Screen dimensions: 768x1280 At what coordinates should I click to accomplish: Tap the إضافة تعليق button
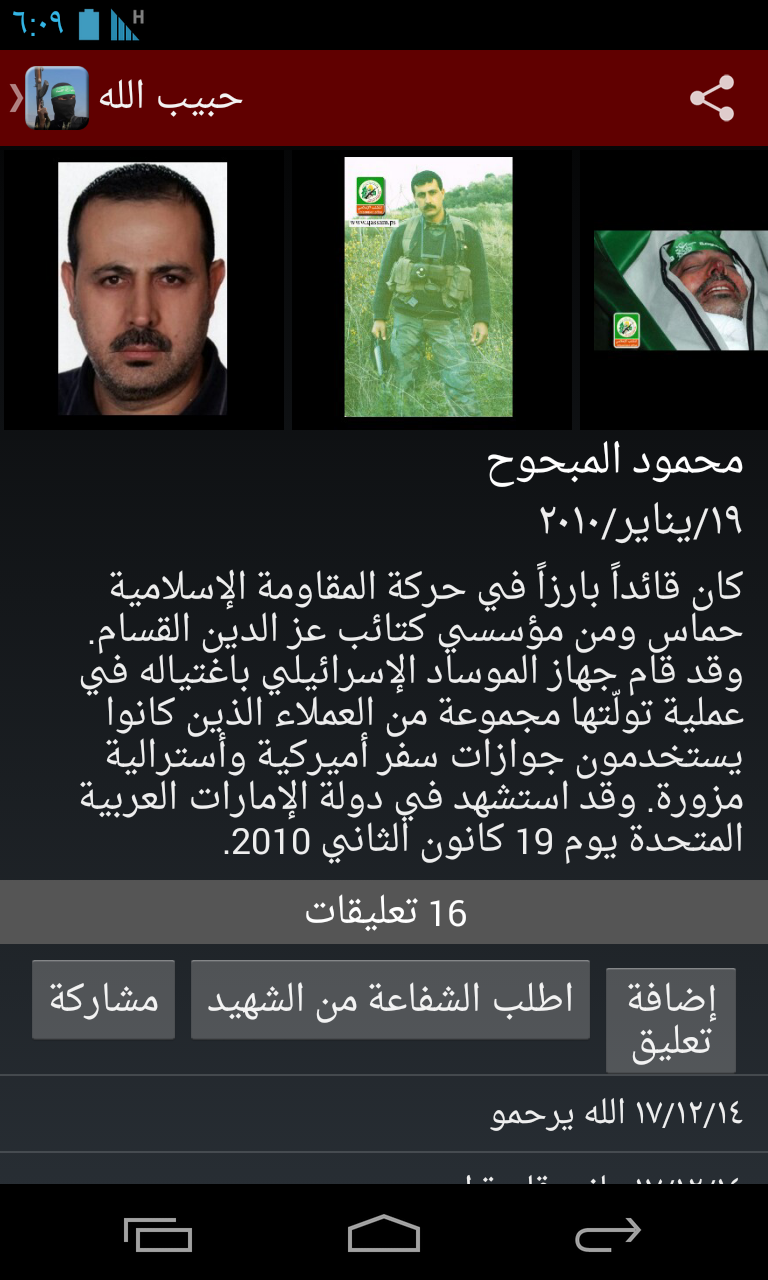(671, 1019)
